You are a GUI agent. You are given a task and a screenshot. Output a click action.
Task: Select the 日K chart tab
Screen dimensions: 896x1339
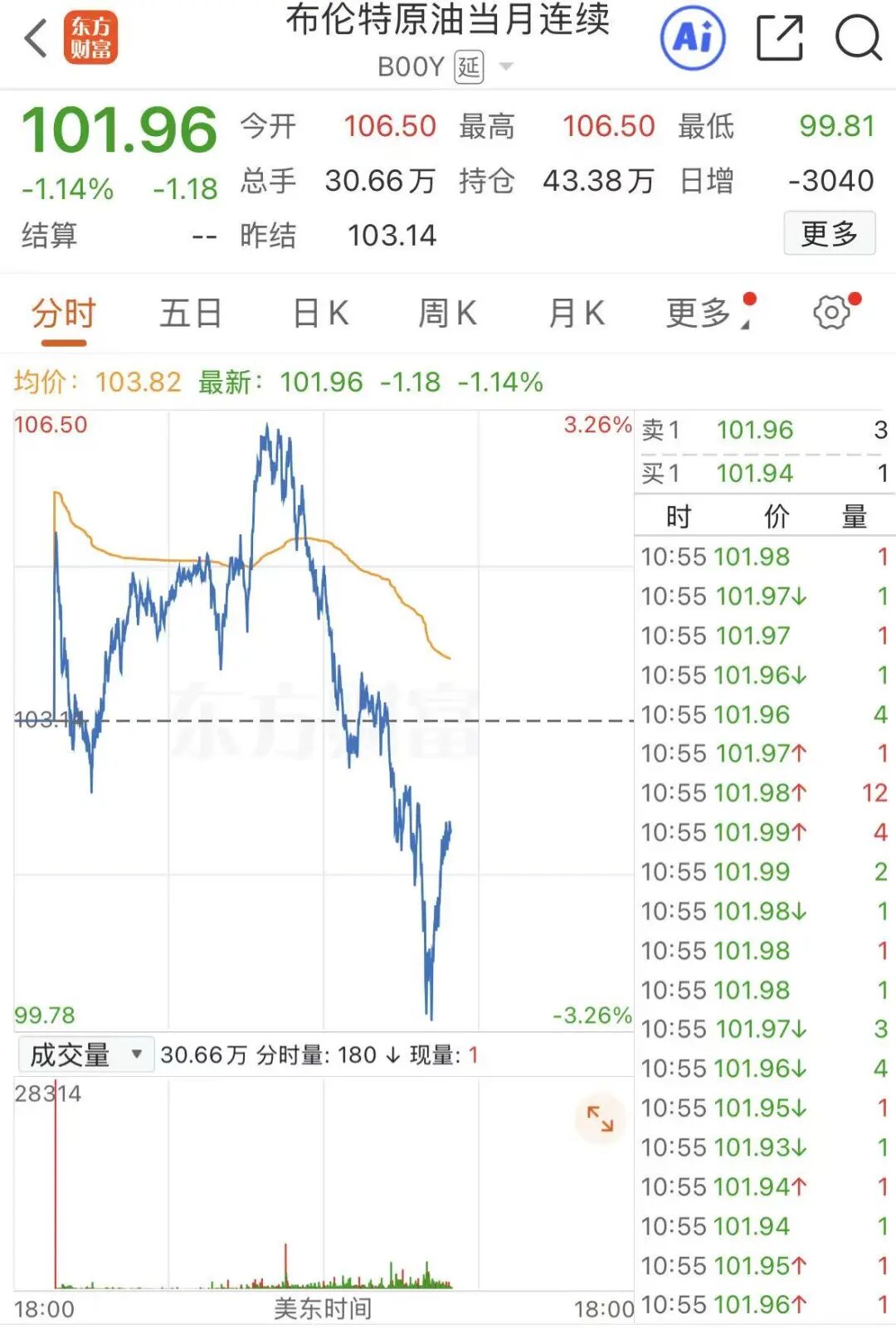tap(320, 314)
